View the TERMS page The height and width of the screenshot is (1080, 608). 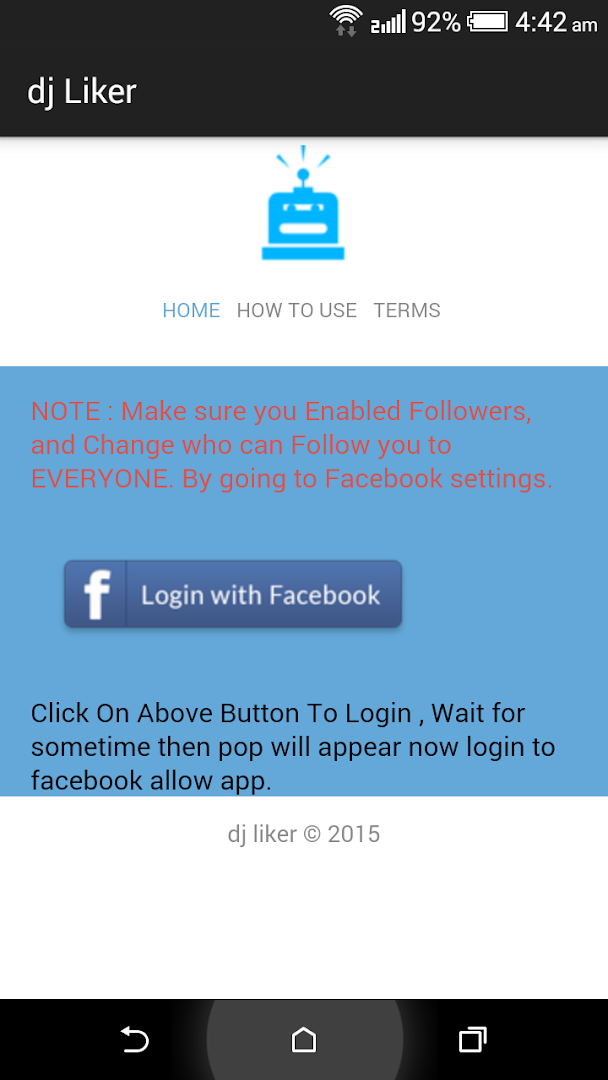tap(407, 310)
